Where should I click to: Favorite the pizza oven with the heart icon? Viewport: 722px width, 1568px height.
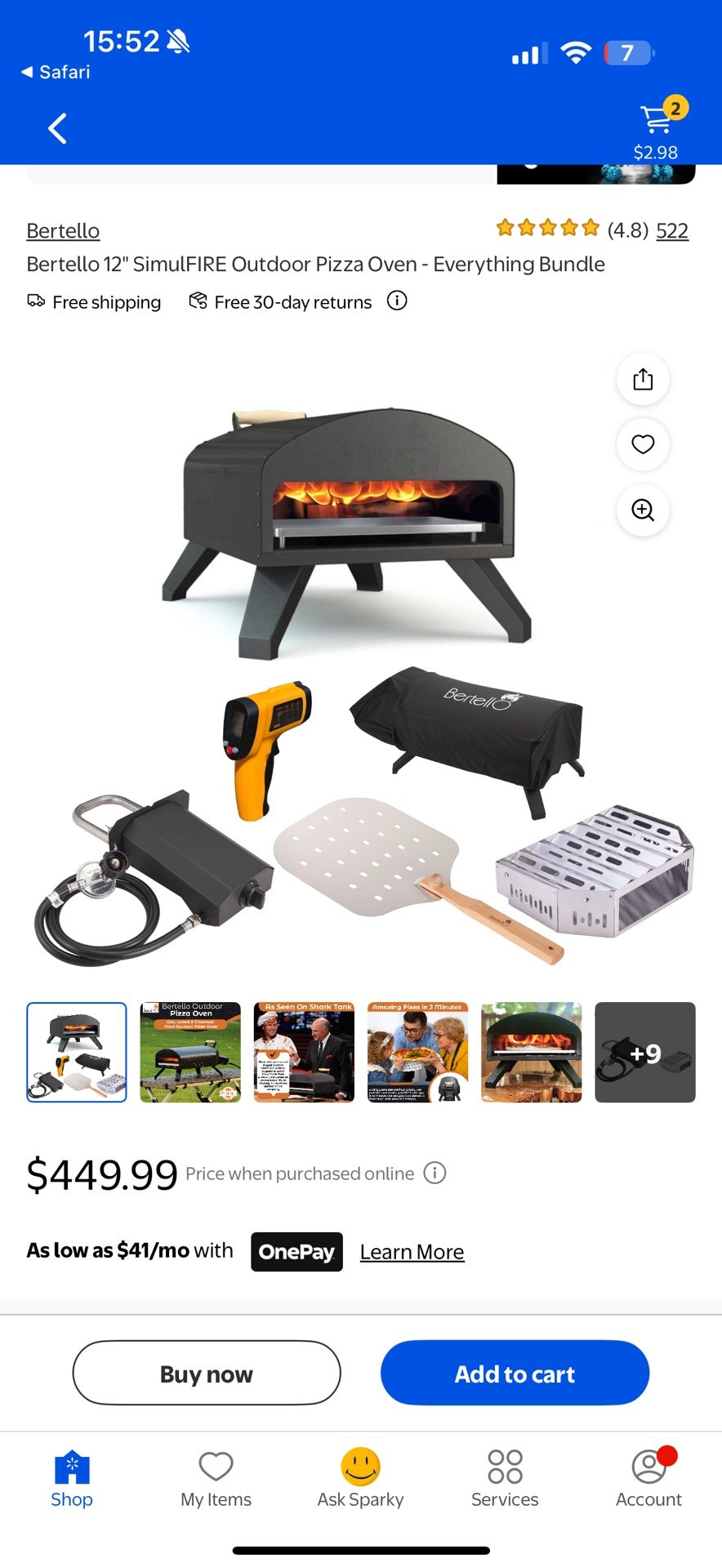(643, 444)
